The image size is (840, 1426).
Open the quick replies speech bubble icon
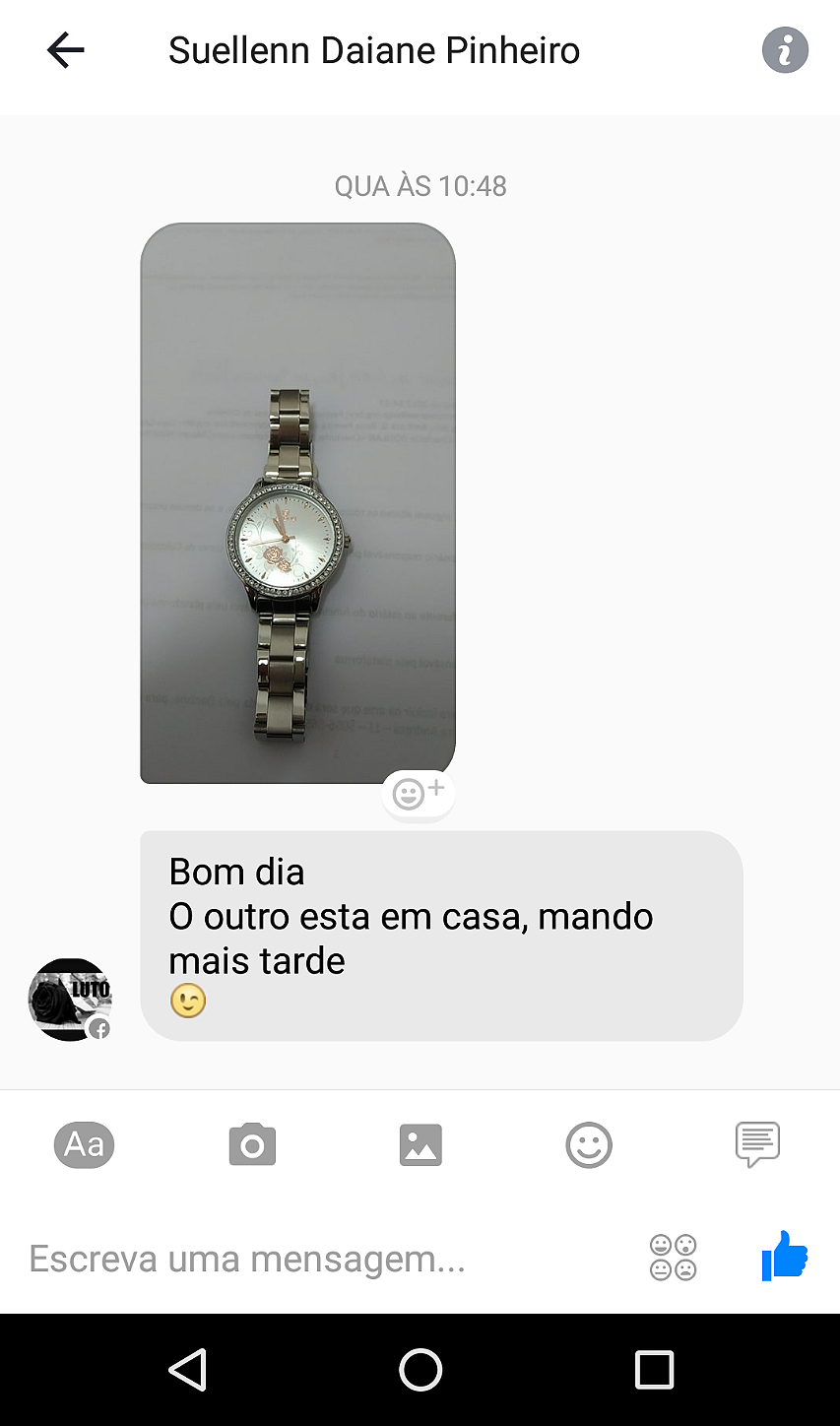point(757,1144)
